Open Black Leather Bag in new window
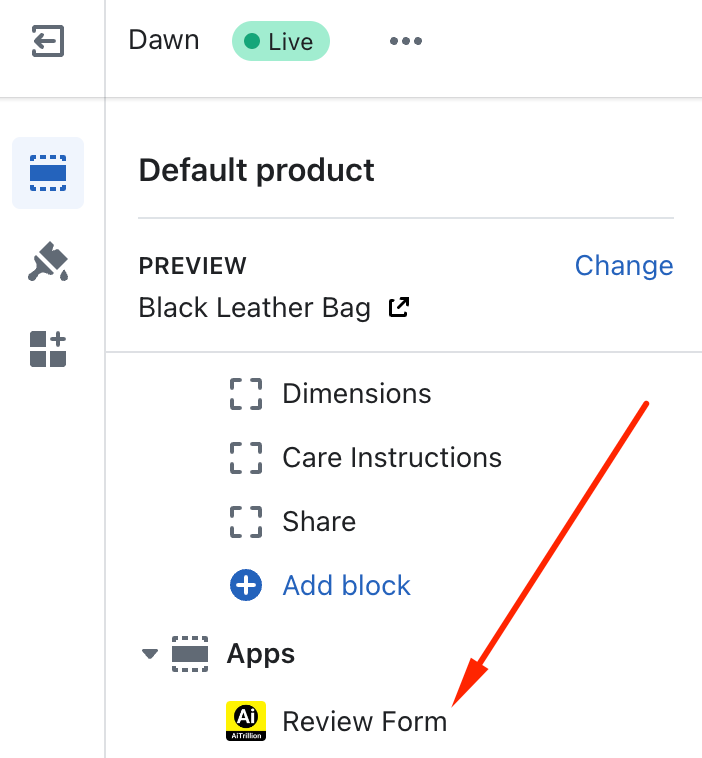The height and width of the screenshot is (758, 702). (399, 308)
